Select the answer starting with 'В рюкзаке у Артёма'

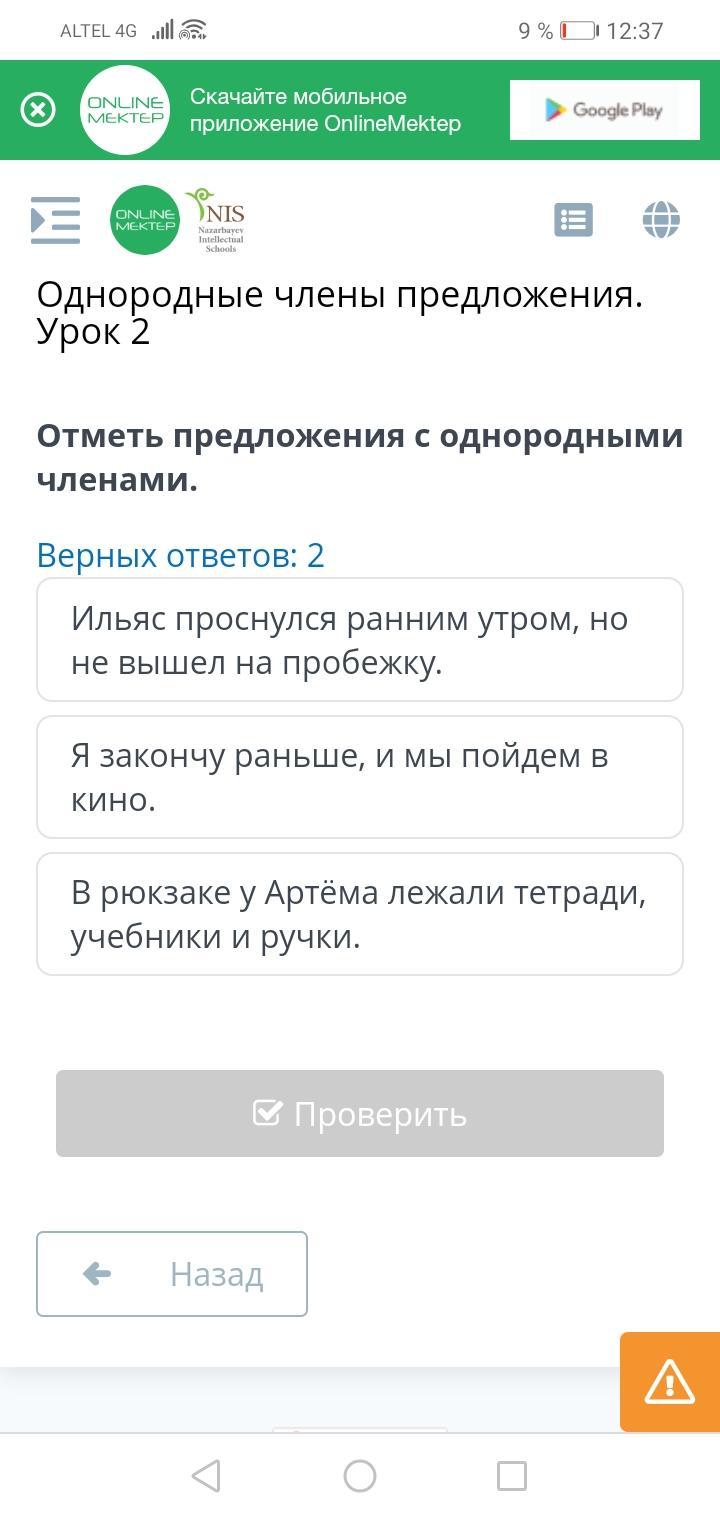click(x=360, y=914)
